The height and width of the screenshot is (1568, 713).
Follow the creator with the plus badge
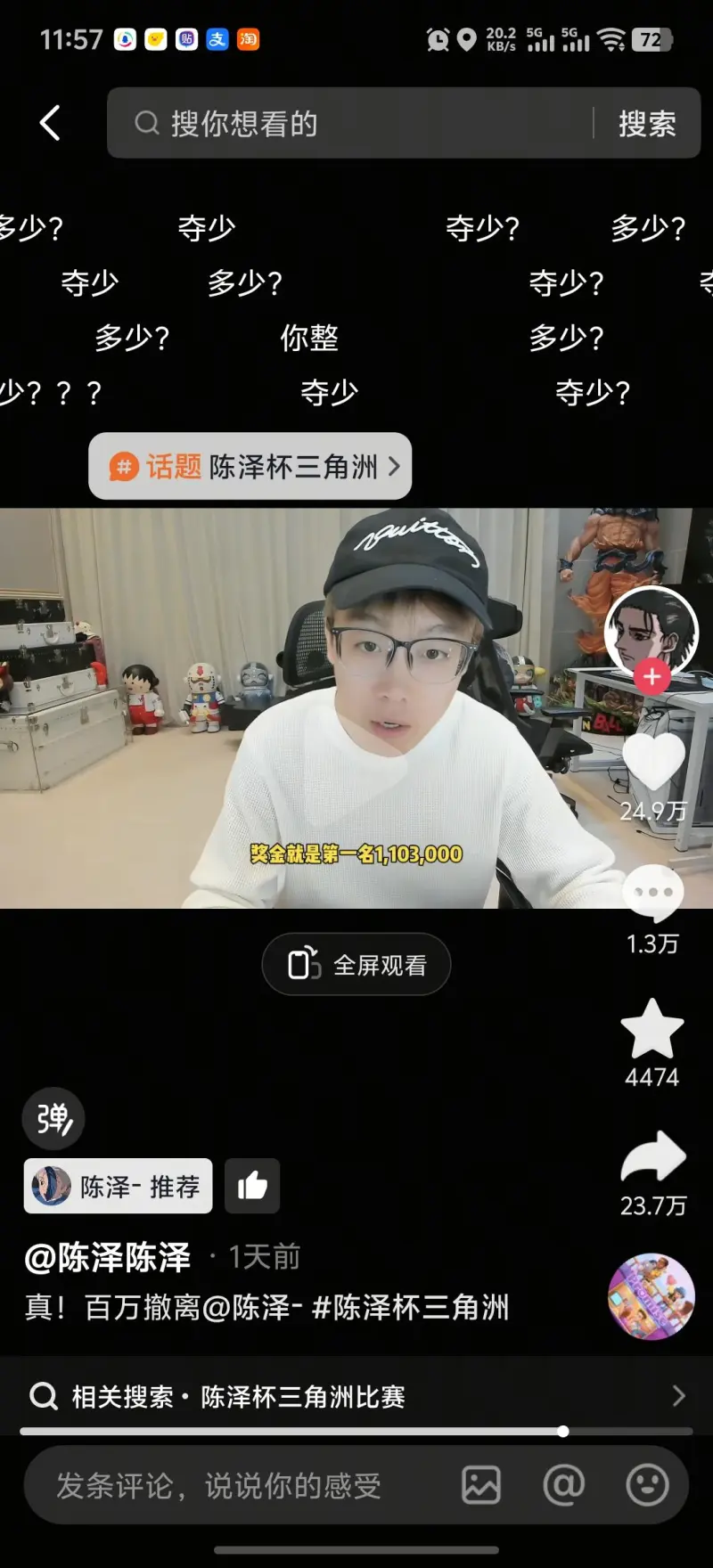652,677
